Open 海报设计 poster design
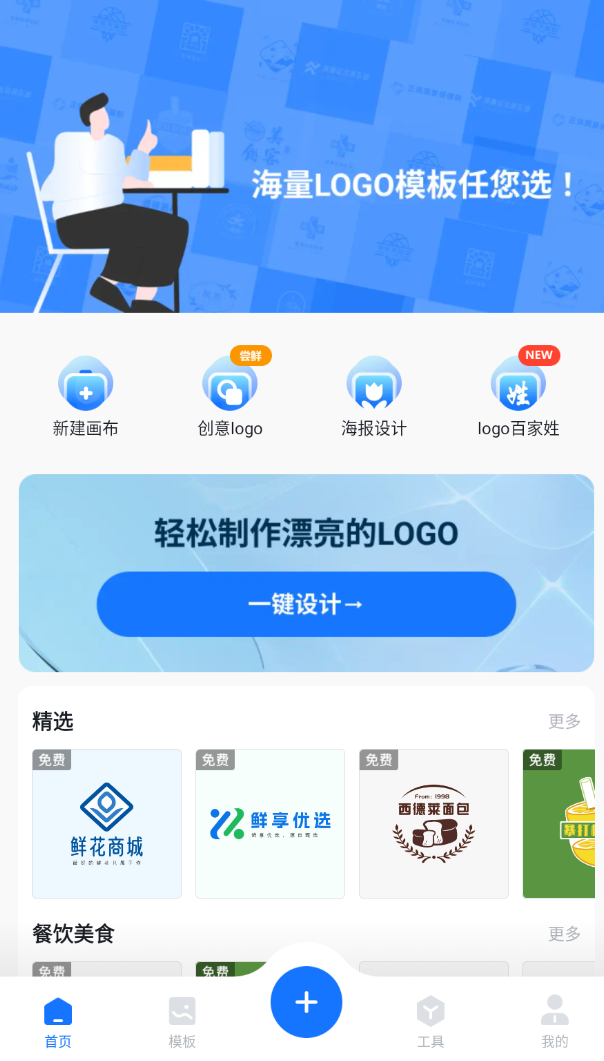Image resolution: width=604 pixels, height=1061 pixels. [x=374, y=395]
